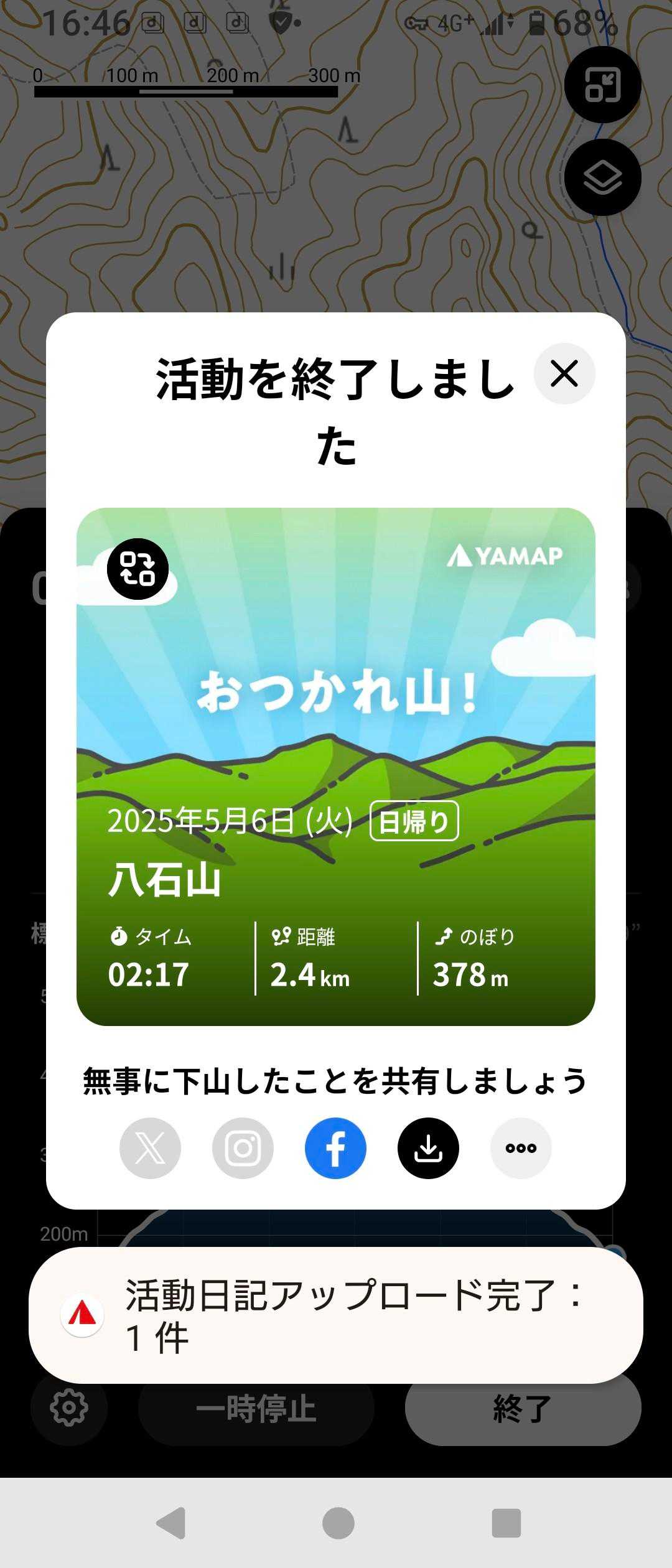Go to the home screen
672x1568 pixels.
(x=338, y=1523)
